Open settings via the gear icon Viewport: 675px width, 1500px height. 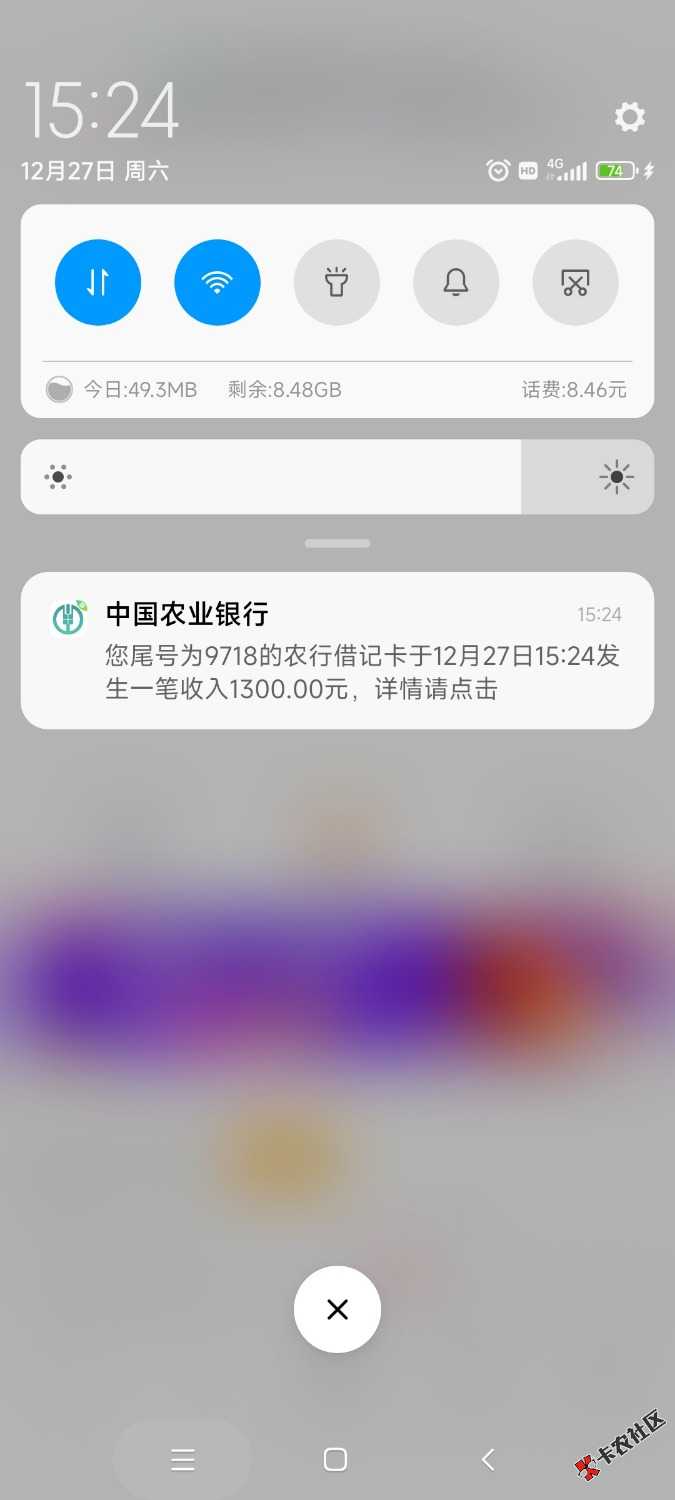(629, 118)
